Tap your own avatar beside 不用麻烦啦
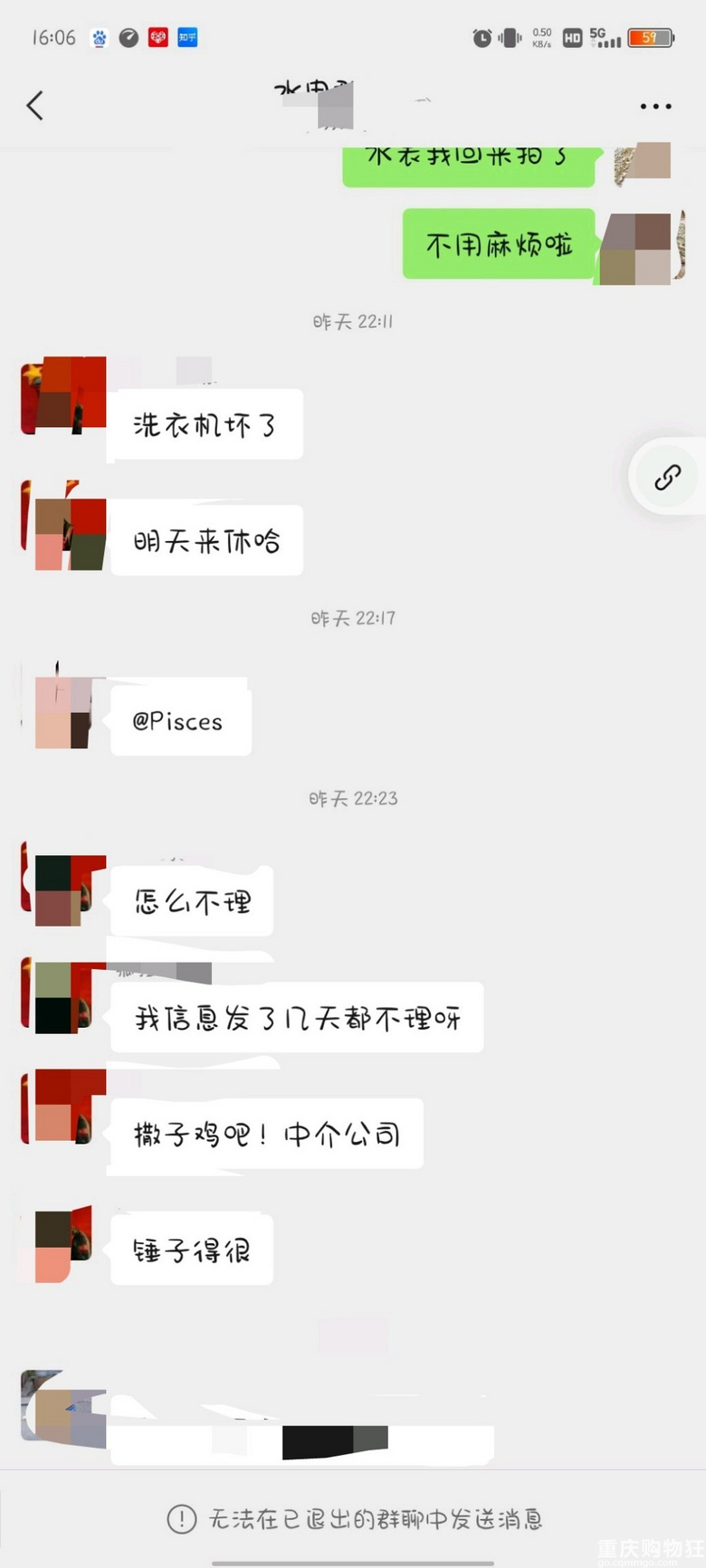Screen dimensions: 706x1568 point(638,248)
